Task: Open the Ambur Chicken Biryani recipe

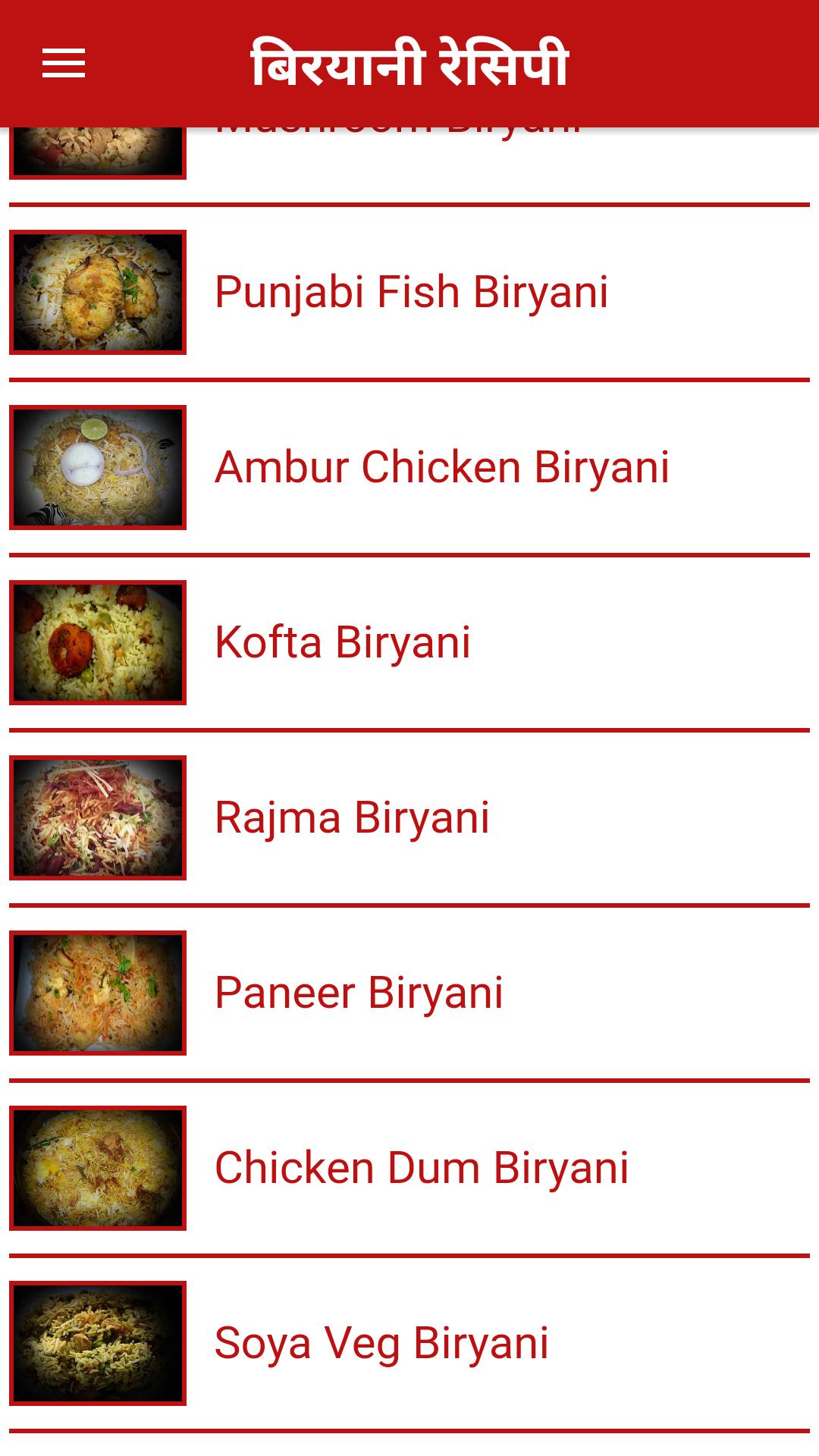Action: (443, 468)
